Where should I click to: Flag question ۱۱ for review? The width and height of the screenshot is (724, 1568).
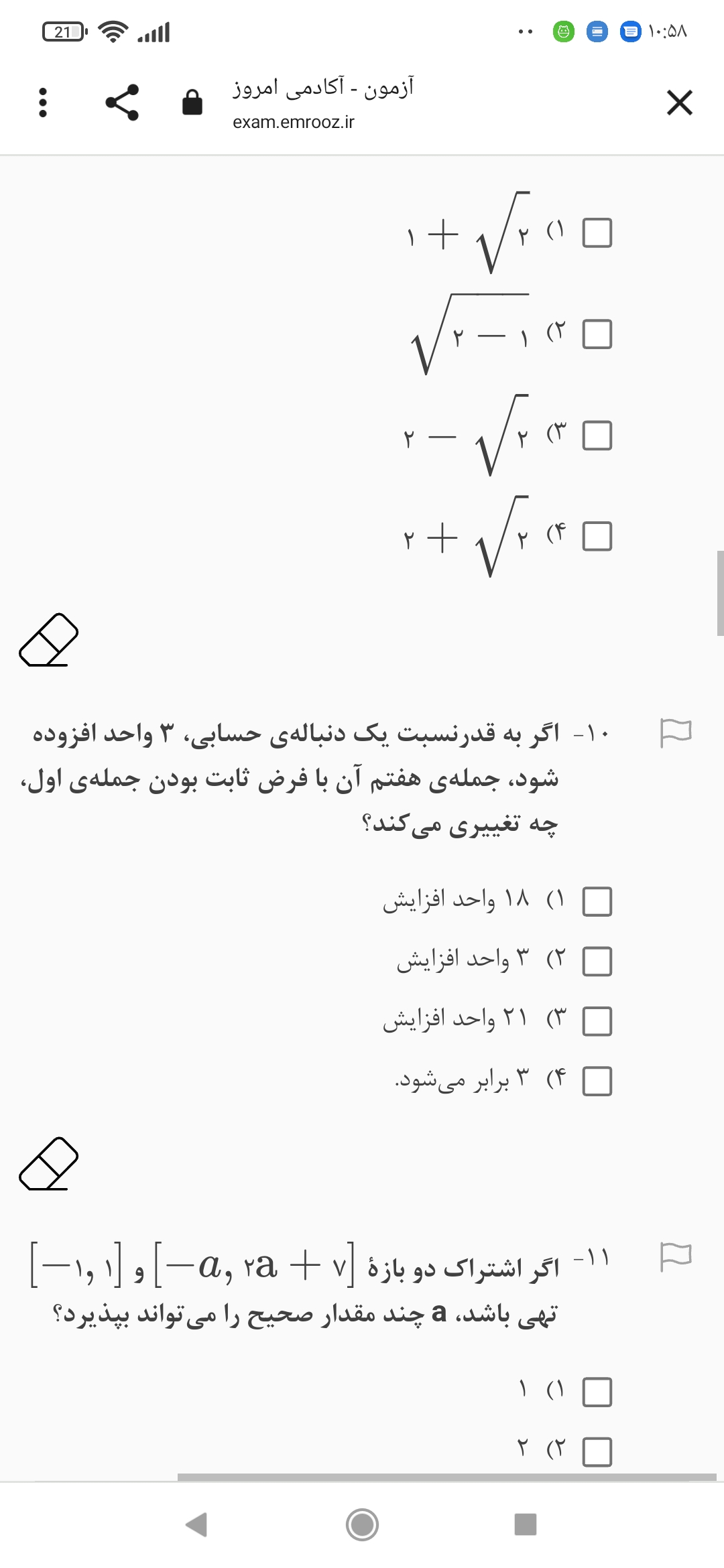[x=675, y=1256]
